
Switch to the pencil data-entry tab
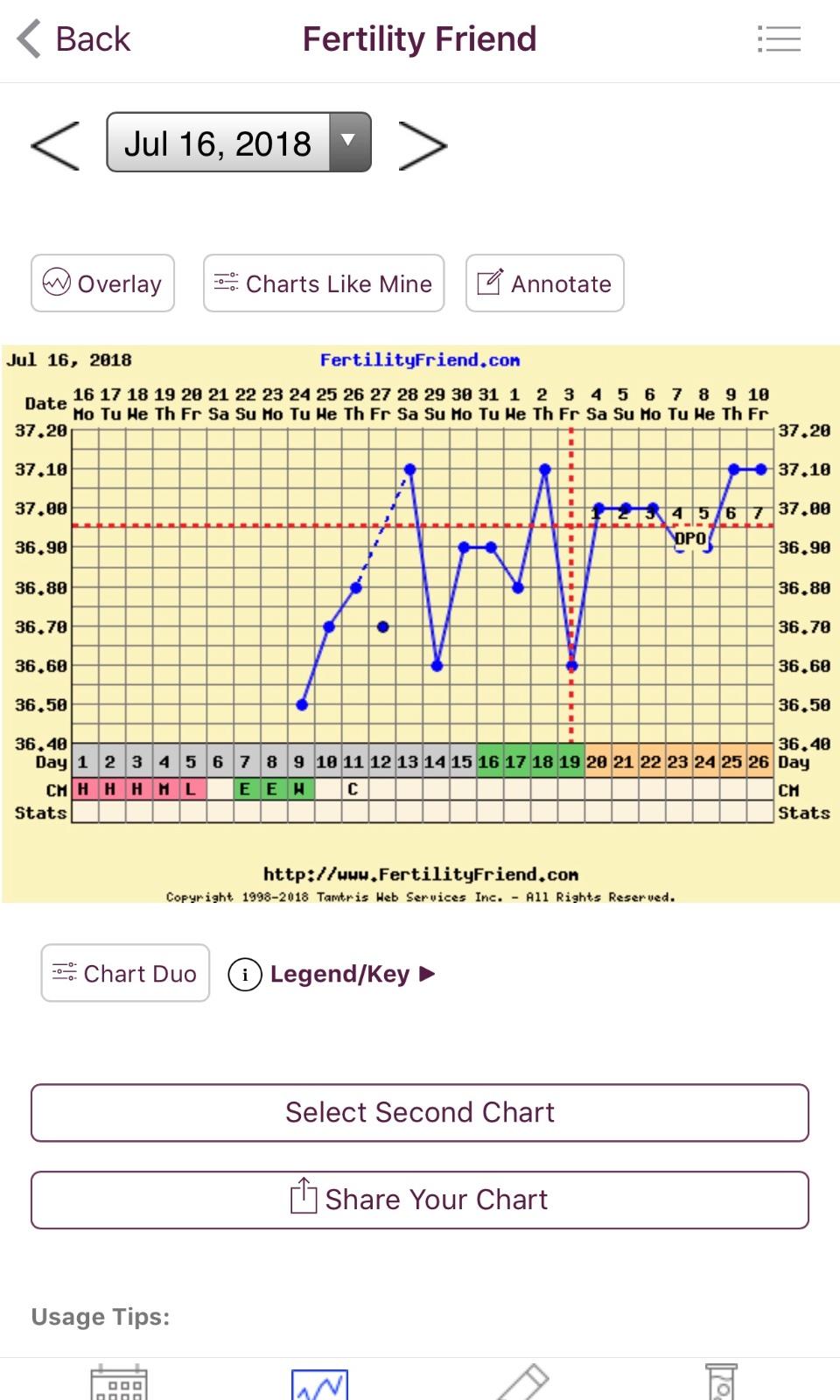click(522, 1382)
